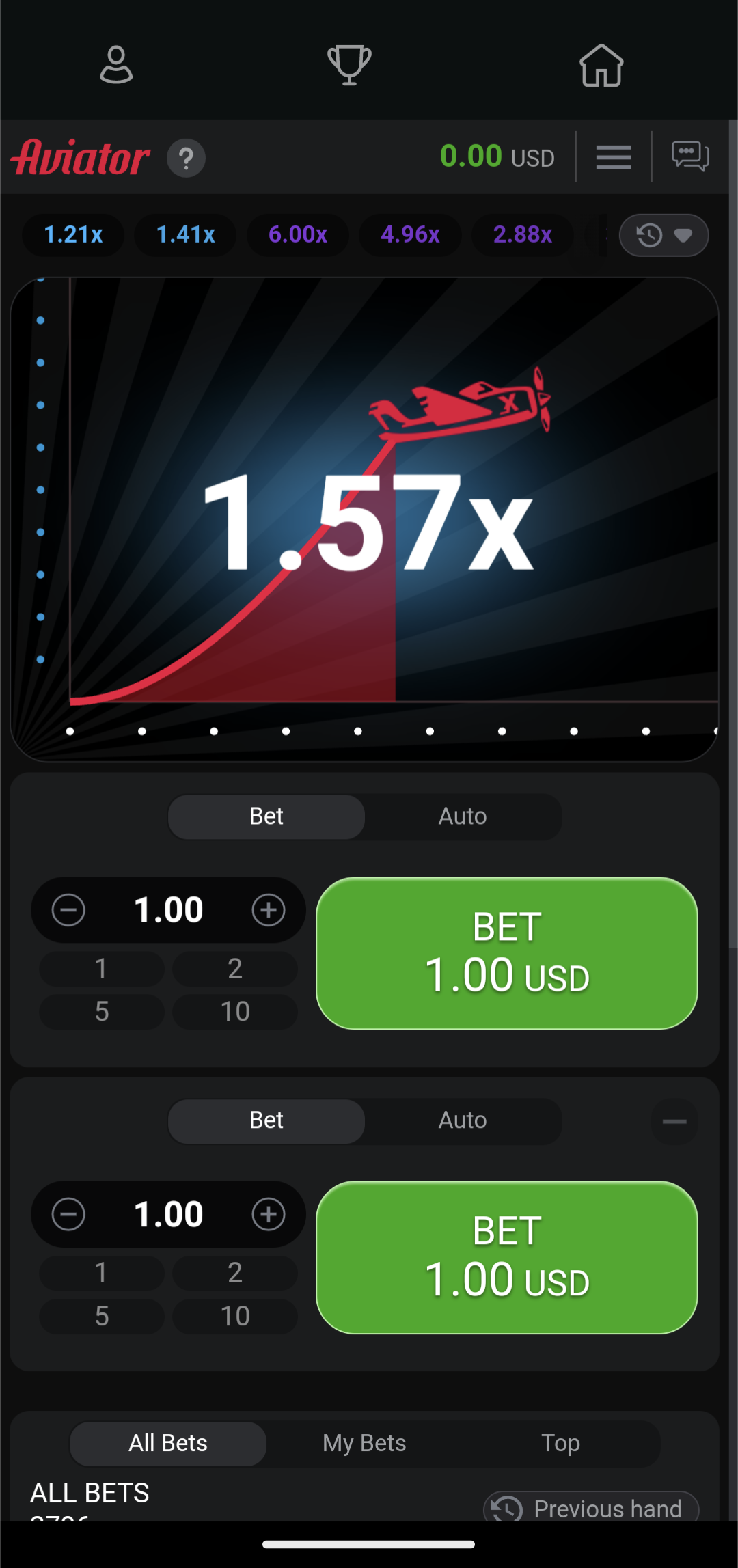The width and height of the screenshot is (738, 1568).
Task: Place the second 1.00 USD bet
Action: (506, 1257)
